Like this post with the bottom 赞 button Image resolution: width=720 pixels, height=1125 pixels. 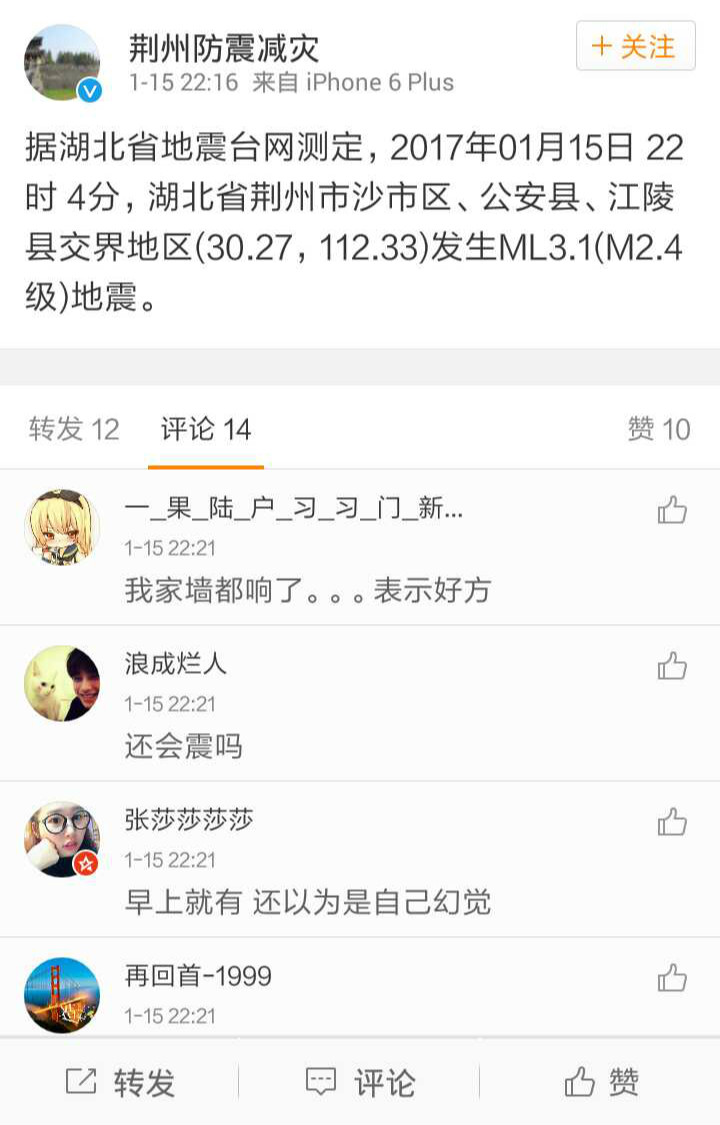pos(601,1082)
